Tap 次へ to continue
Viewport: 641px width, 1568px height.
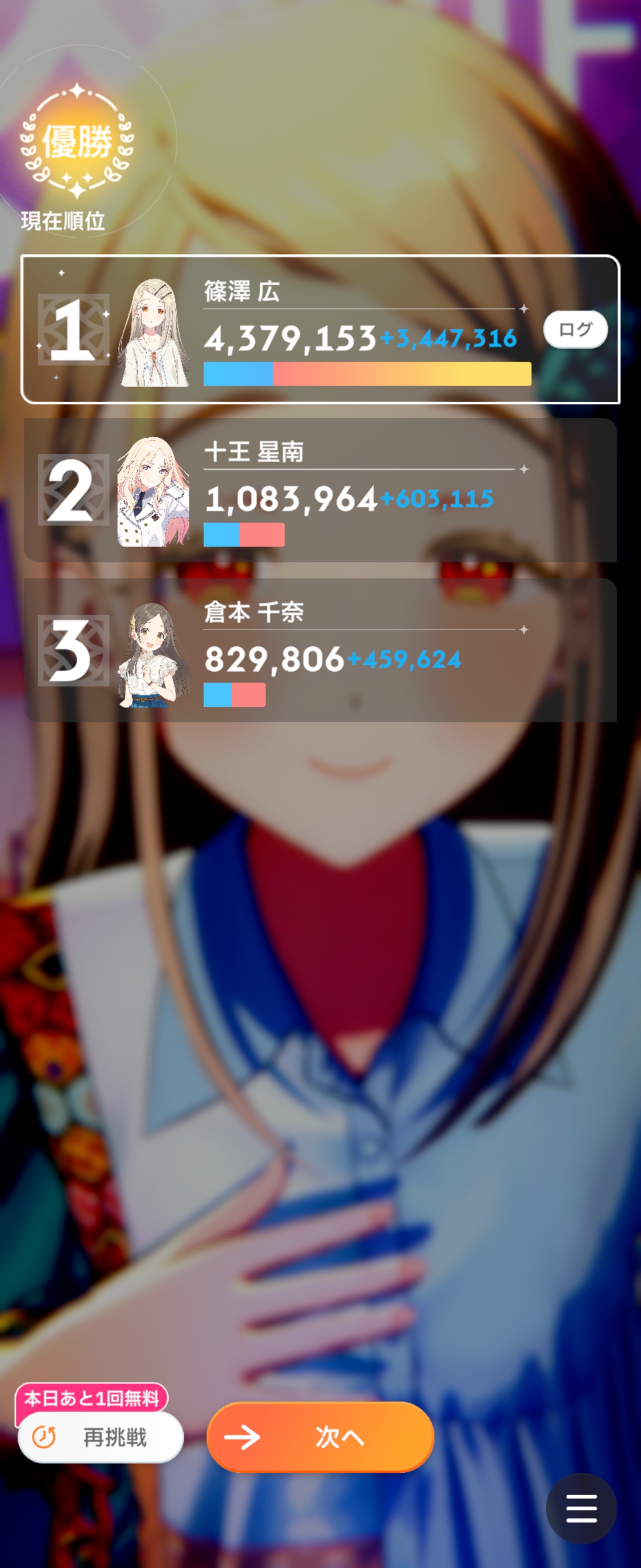coord(320,1437)
